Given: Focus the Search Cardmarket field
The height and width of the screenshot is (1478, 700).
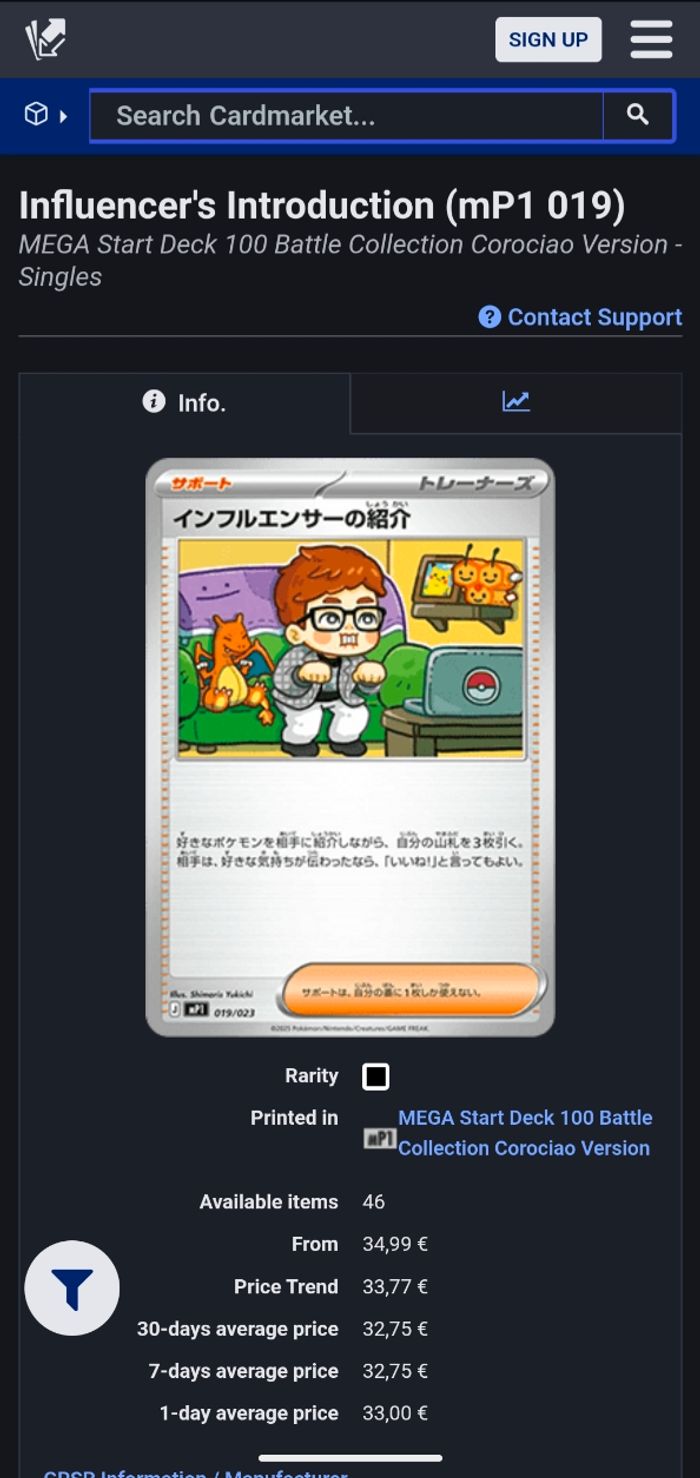Looking at the screenshot, I should [346, 116].
